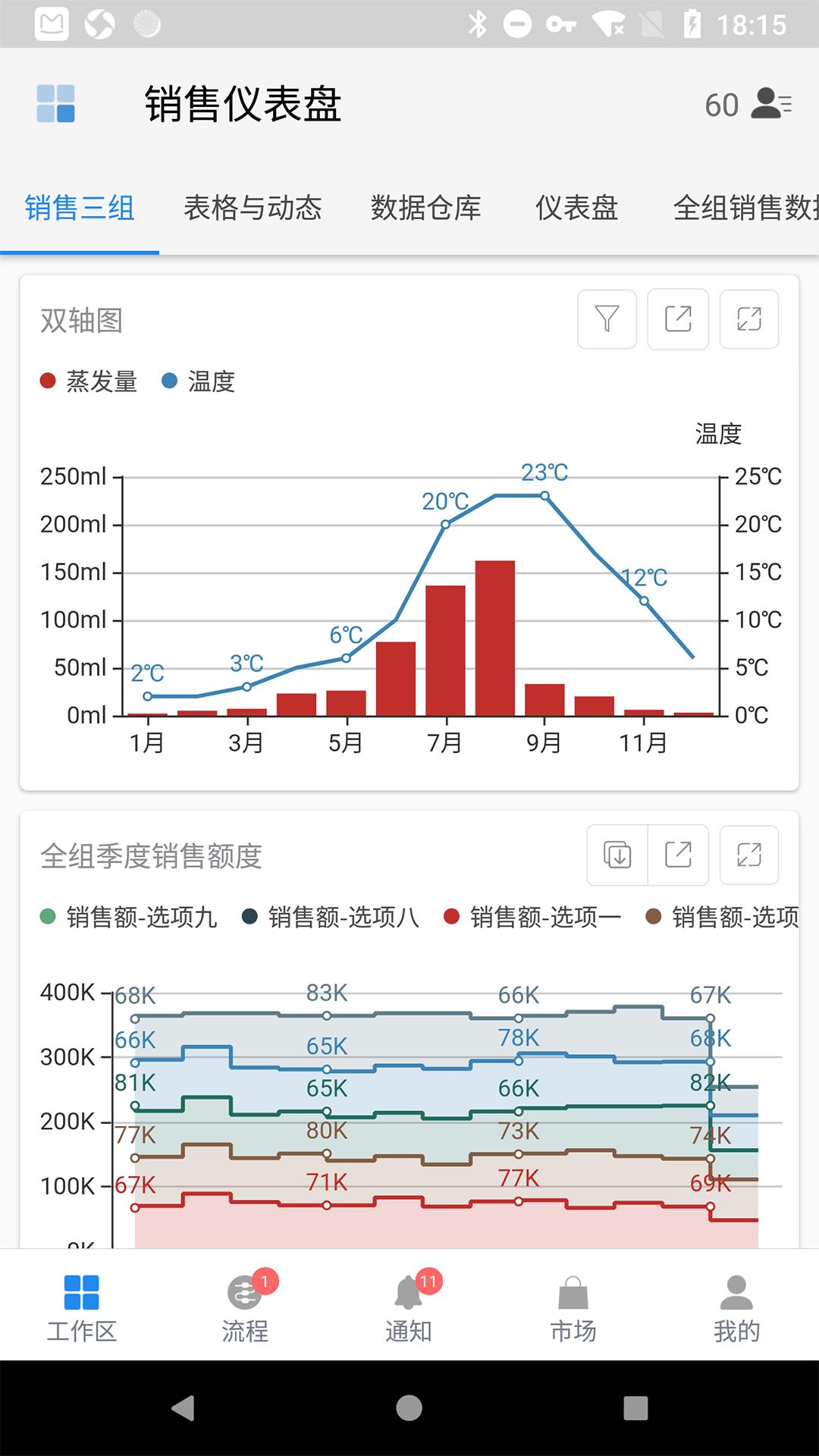Go to the 流程 tab

(245, 1308)
